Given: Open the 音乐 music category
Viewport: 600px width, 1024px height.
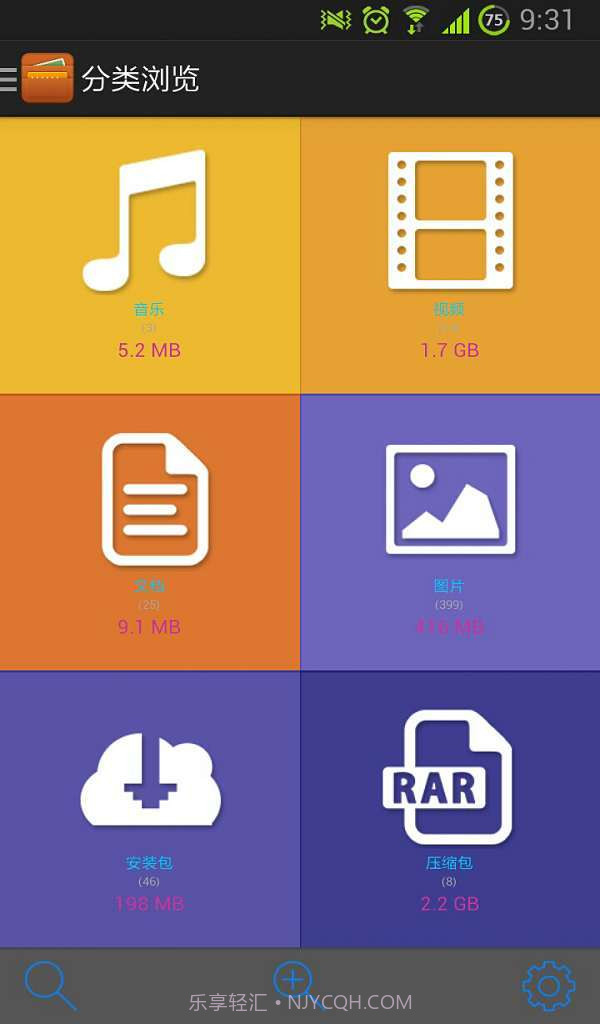Looking at the screenshot, I should coord(150,255).
